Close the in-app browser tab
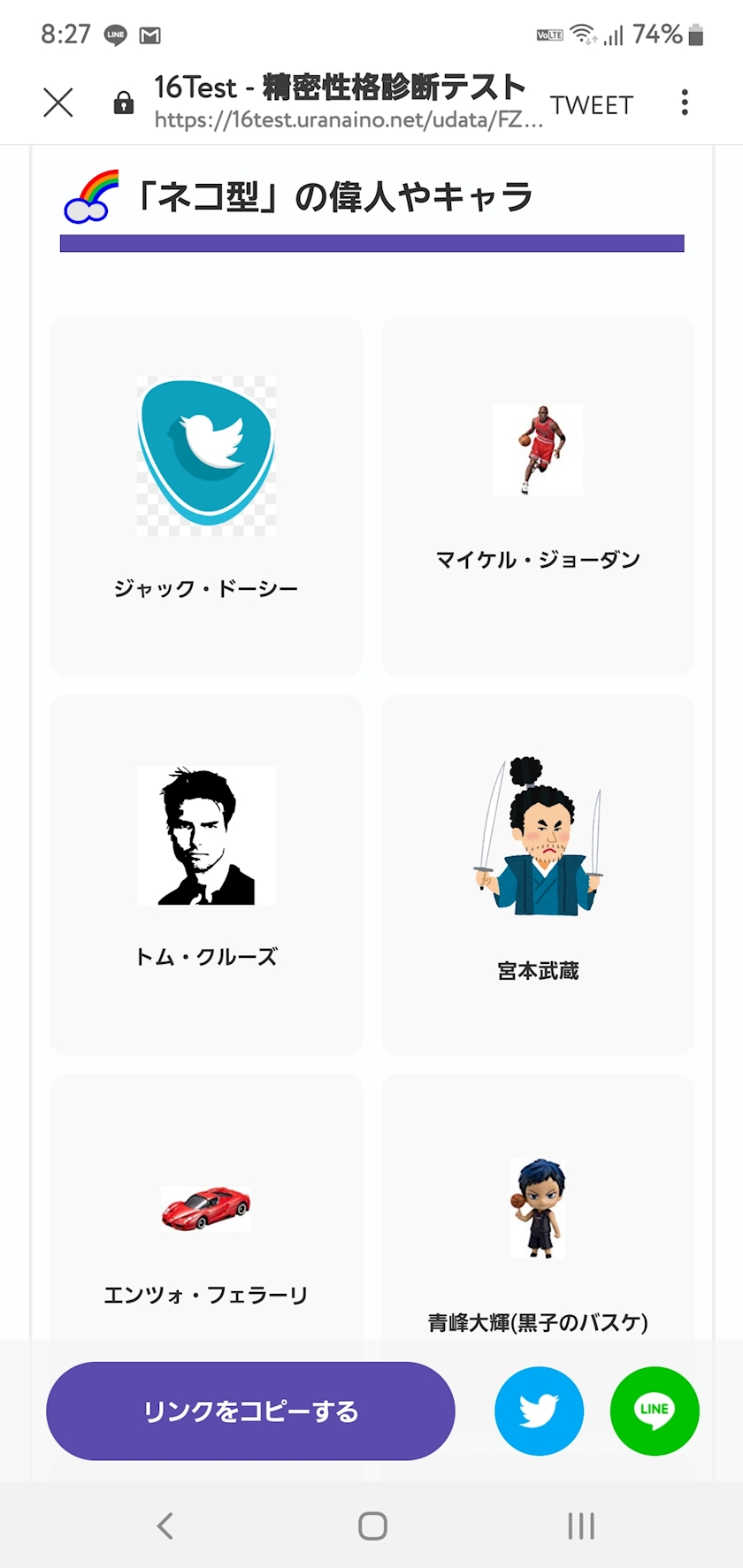Image resolution: width=743 pixels, height=1568 pixels. pos(58,103)
